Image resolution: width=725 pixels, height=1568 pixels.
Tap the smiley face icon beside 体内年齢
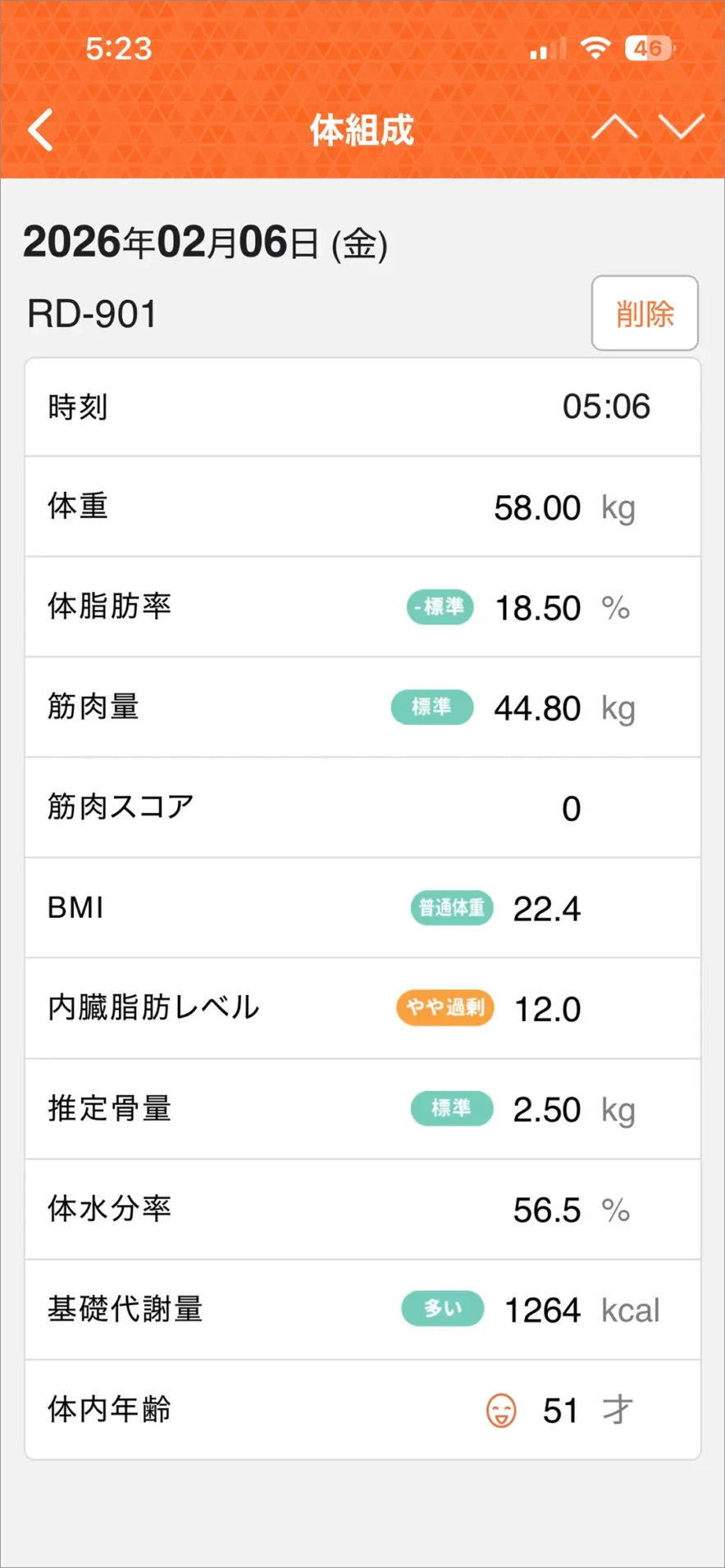point(500,1405)
